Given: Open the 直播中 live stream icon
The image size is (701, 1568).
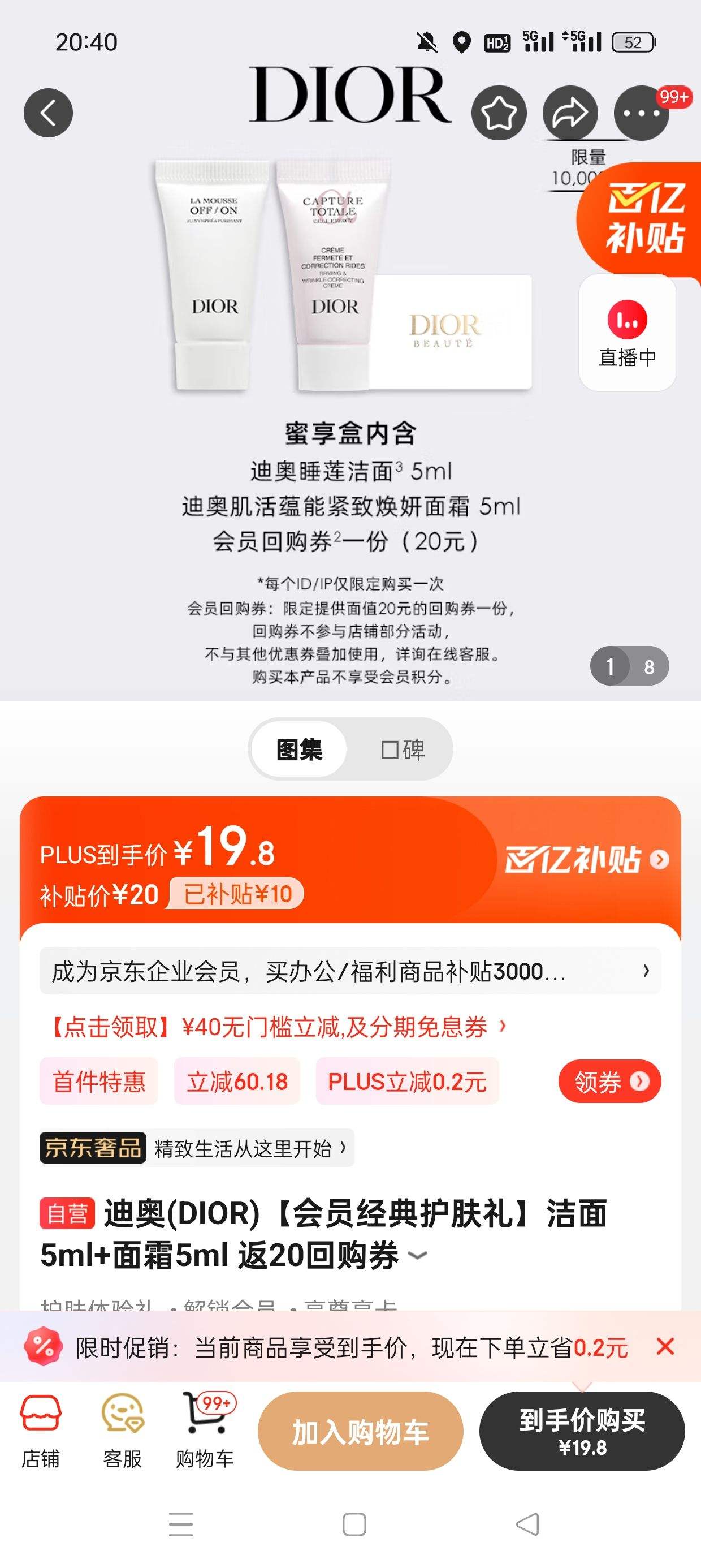Looking at the screenshot, I should pyautogui.click(x=627, y=331).
